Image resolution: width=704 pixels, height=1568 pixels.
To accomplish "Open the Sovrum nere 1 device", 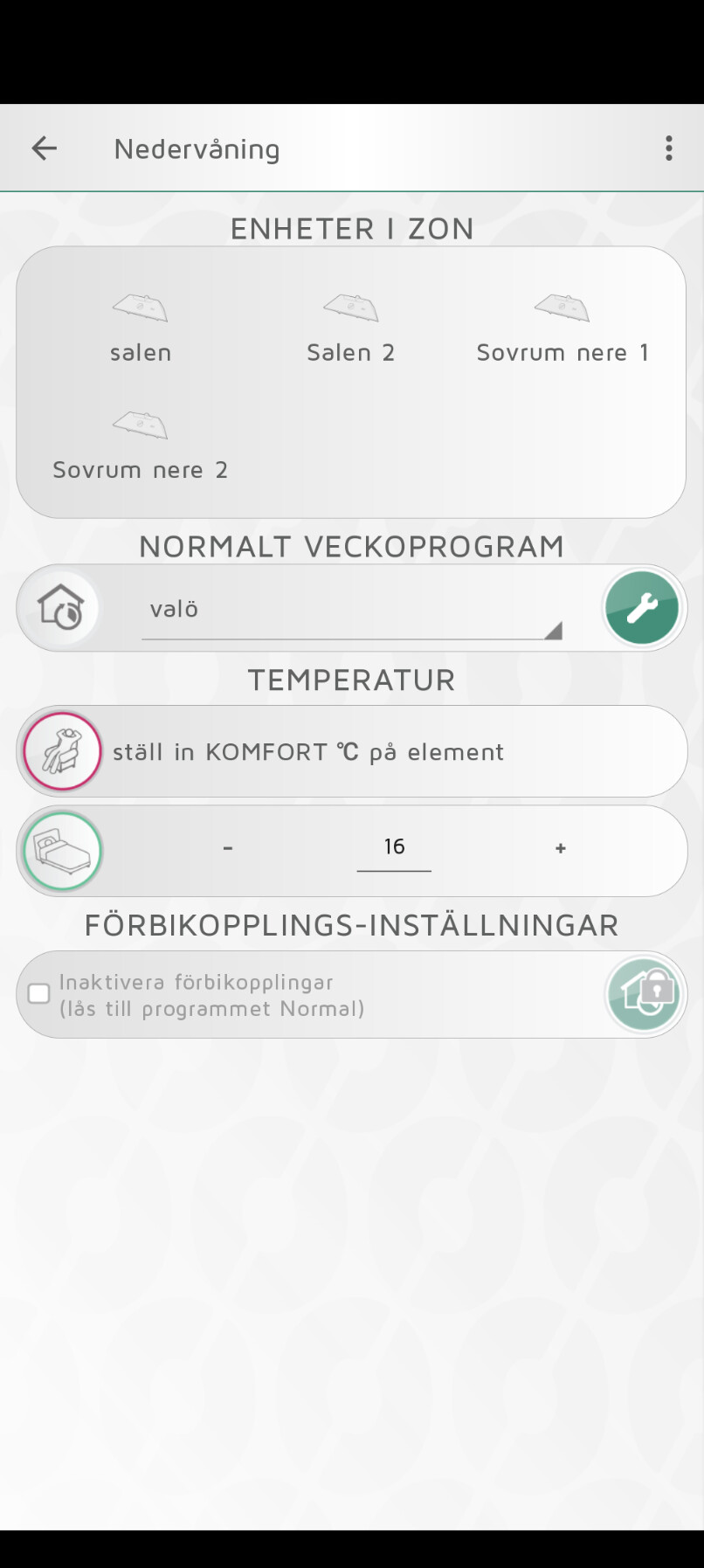I will 562,329.
